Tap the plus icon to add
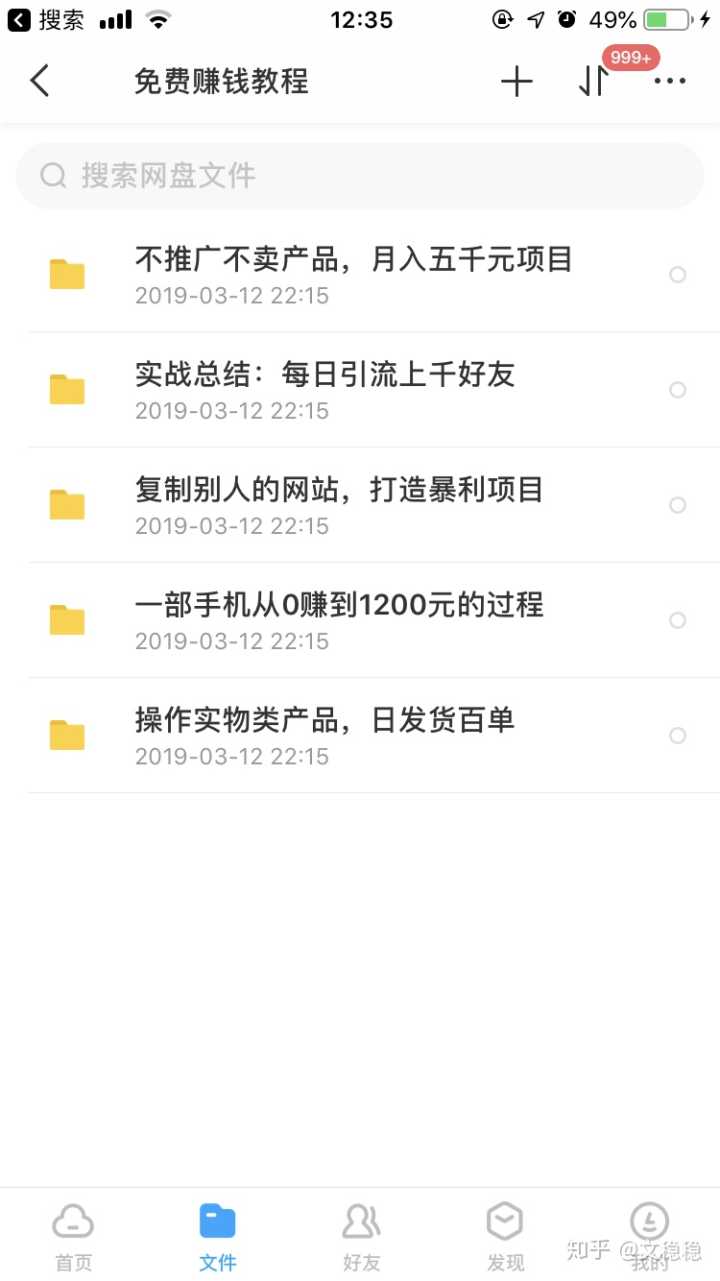 click(x=516, y=82)
